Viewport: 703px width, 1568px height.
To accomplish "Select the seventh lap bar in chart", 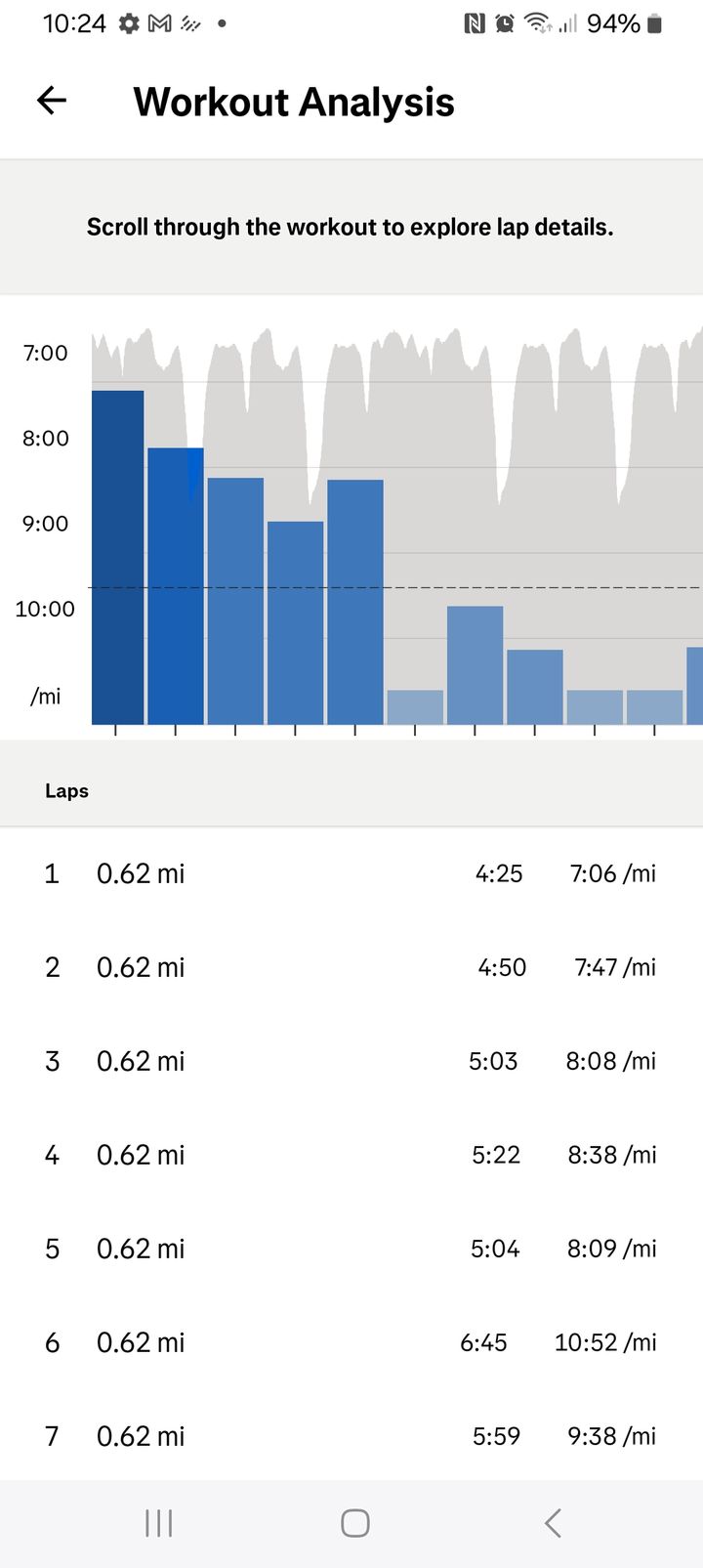I will [475, 665].
